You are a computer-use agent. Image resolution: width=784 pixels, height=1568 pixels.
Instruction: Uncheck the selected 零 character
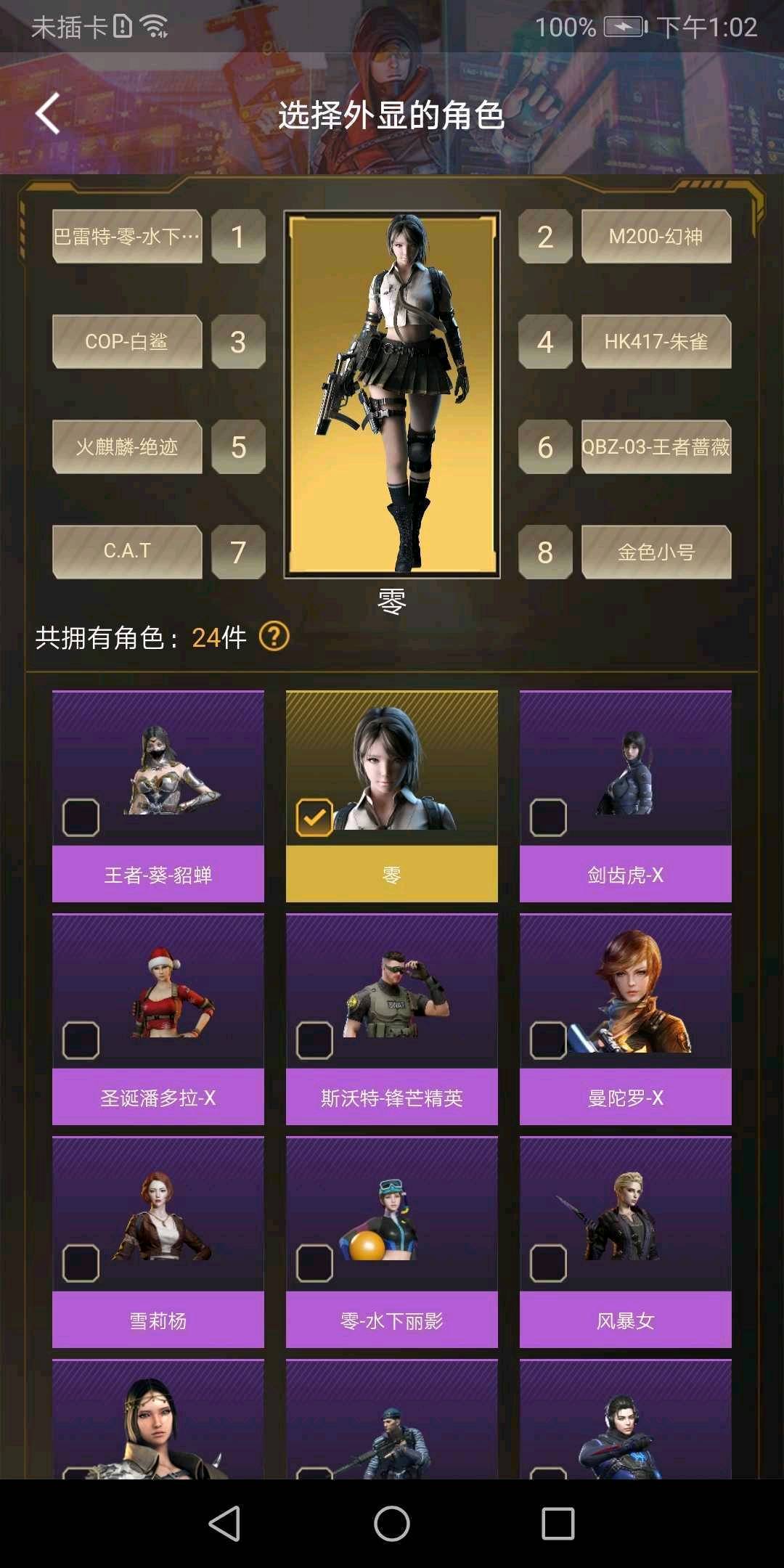(315, 817)
